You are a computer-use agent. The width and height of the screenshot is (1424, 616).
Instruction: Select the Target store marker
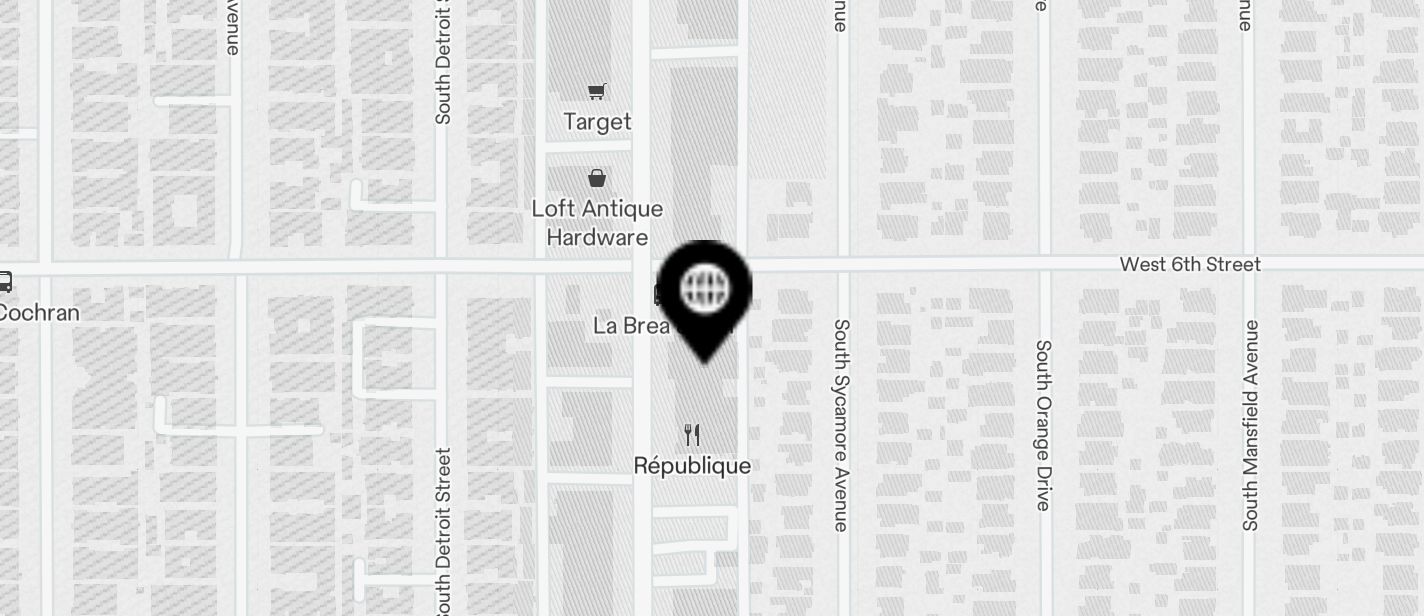click(x=597, y=93)
